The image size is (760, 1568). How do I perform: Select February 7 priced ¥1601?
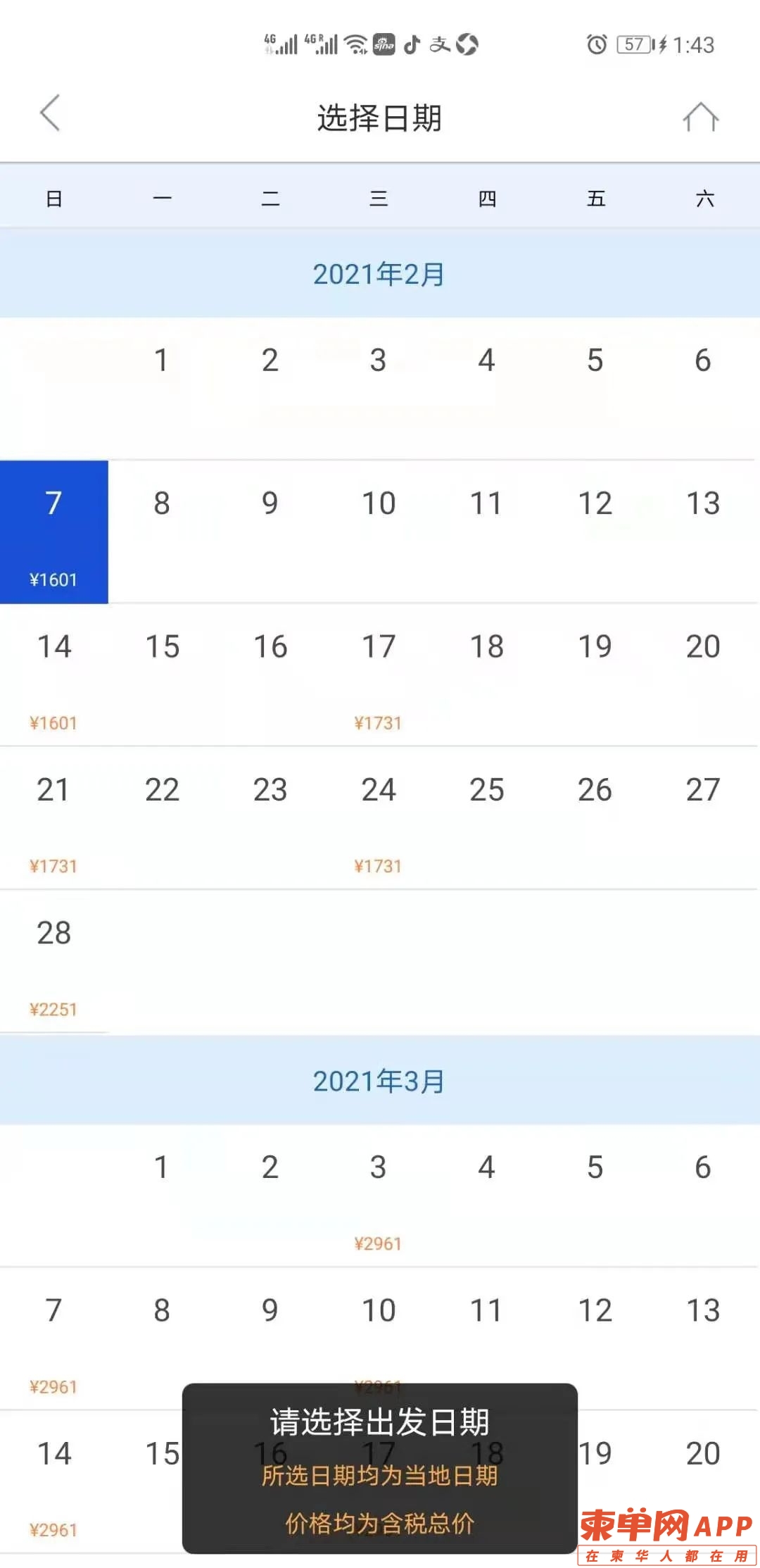(x=54, y=532)
